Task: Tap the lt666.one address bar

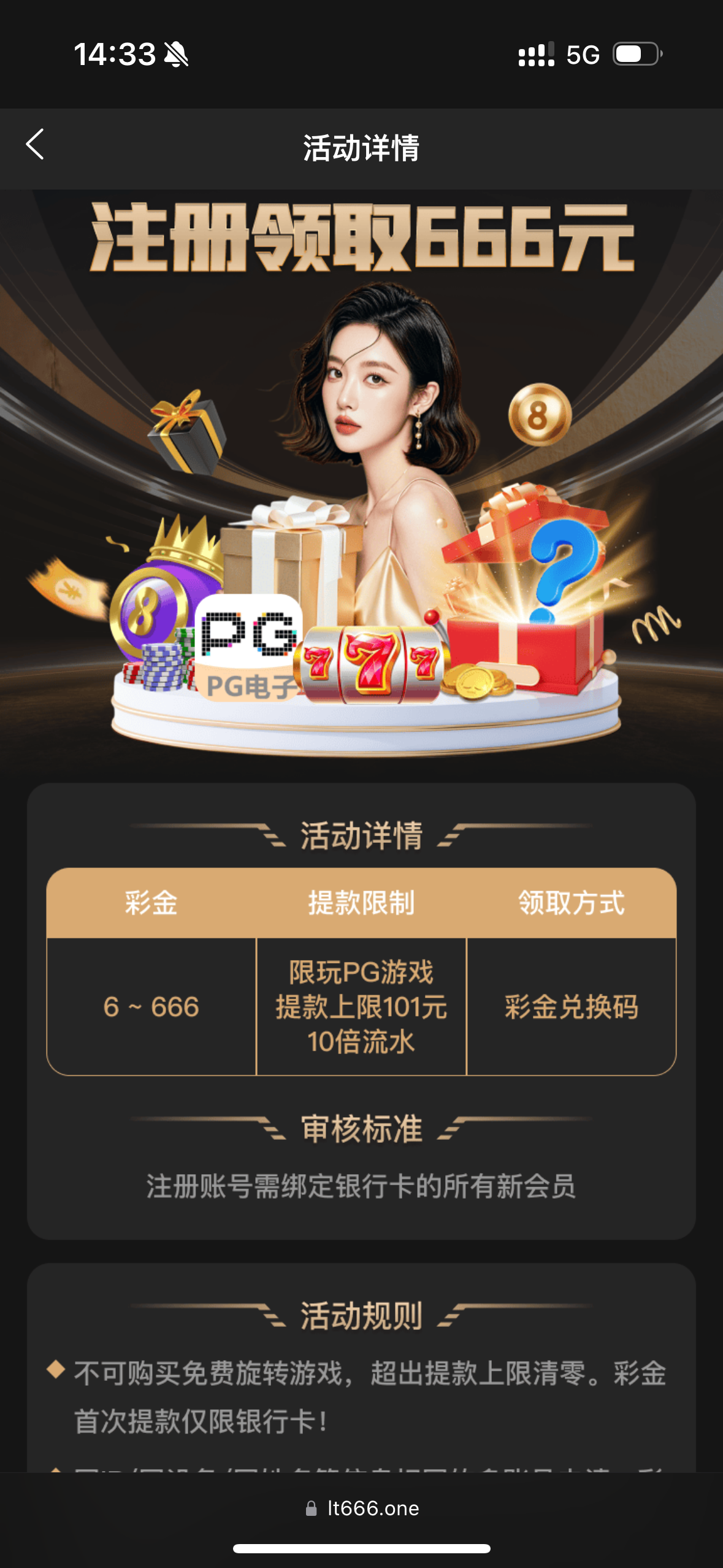Action: click(x=362, y=1508)
